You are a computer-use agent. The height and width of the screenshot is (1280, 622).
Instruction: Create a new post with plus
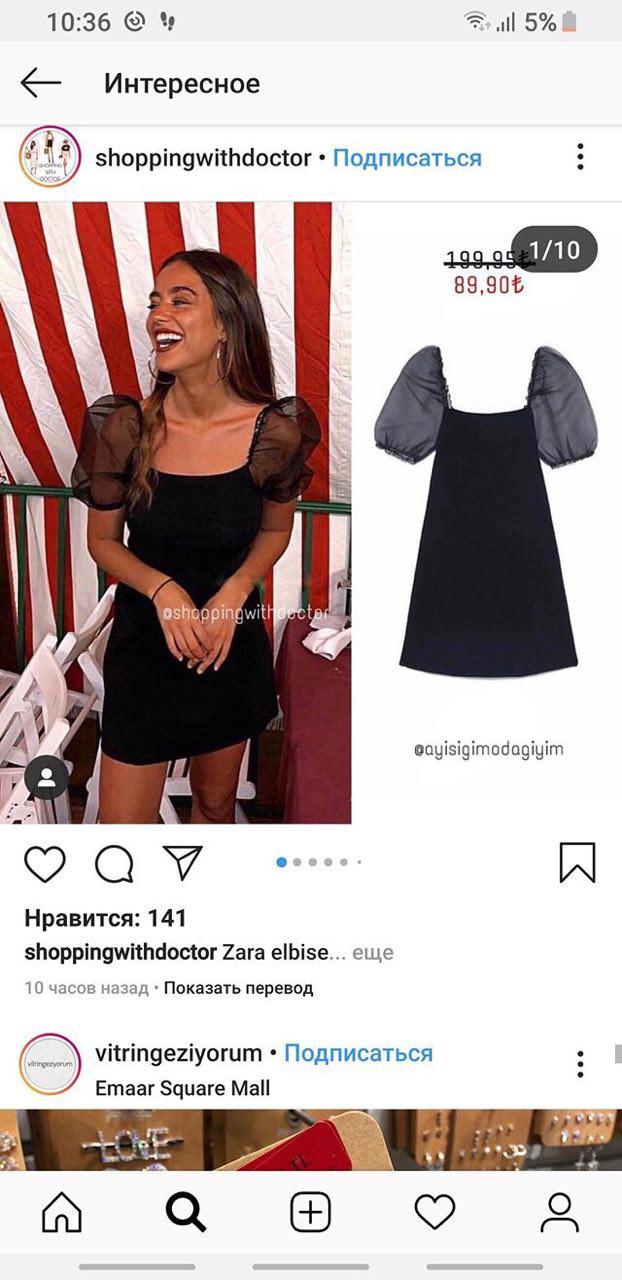(x=311, y=1213)
